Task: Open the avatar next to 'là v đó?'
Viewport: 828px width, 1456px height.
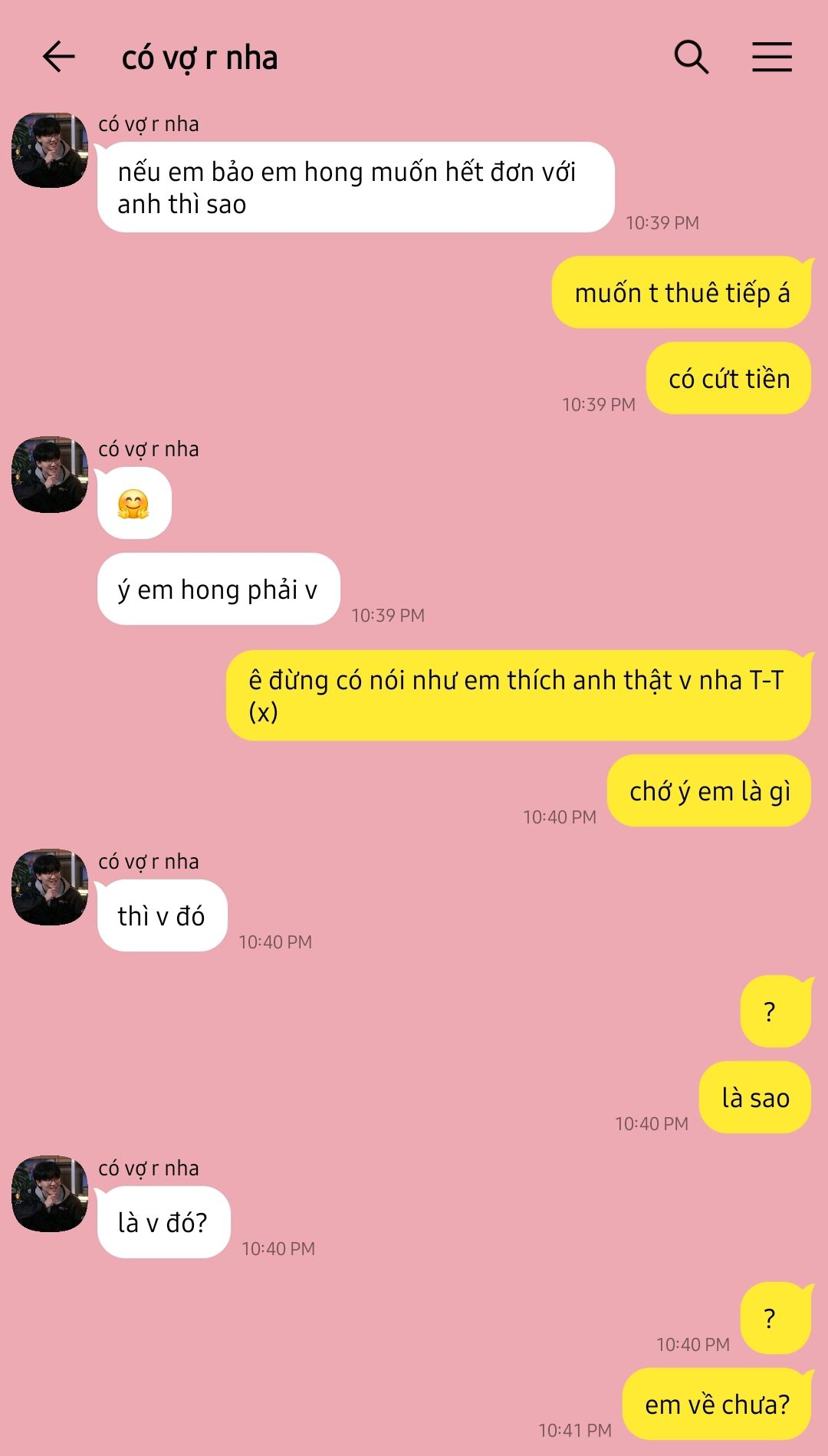Action: pyautogui.click(x=50, y=1194)
